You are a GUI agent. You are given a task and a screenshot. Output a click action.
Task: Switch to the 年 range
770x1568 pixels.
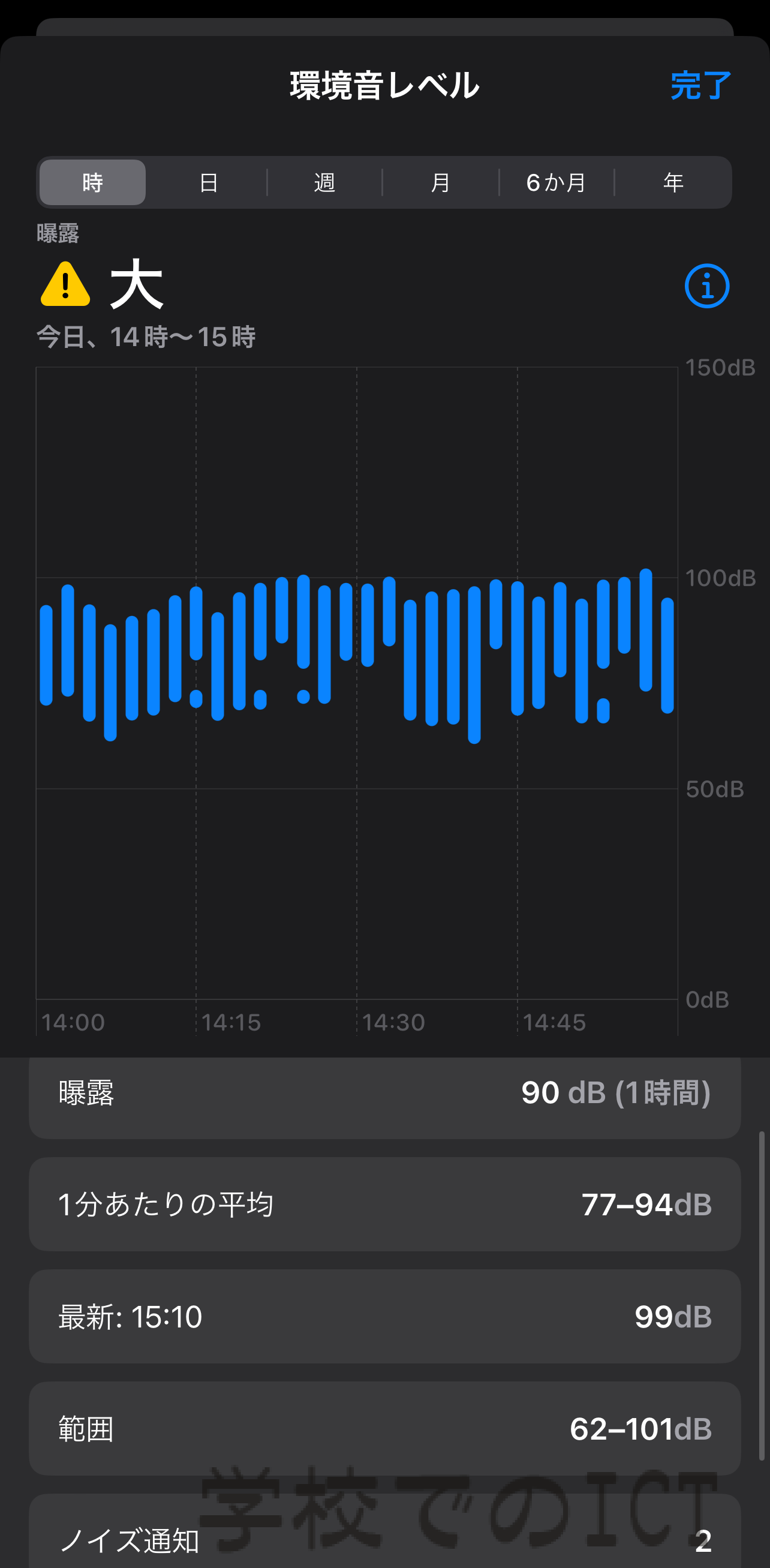pyautogui.click(x=673, y=182)
